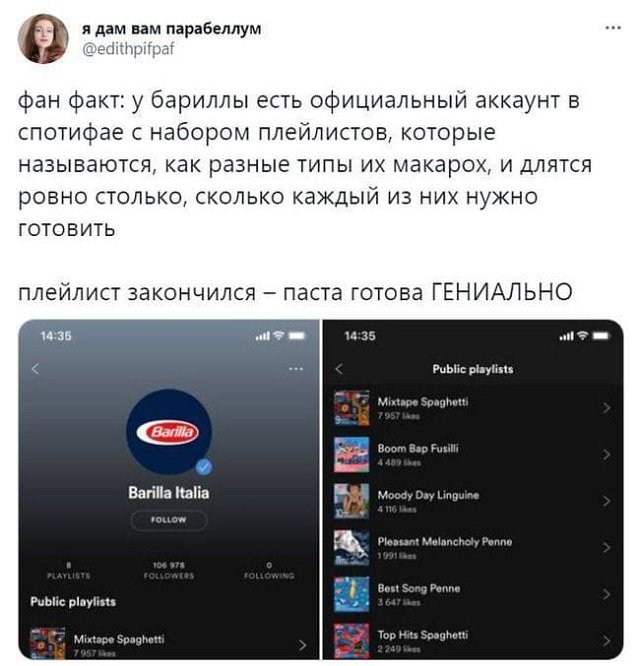The image size is (640, 666).
Task: Open the tweet's overflow menu
Action: [613, 28]
